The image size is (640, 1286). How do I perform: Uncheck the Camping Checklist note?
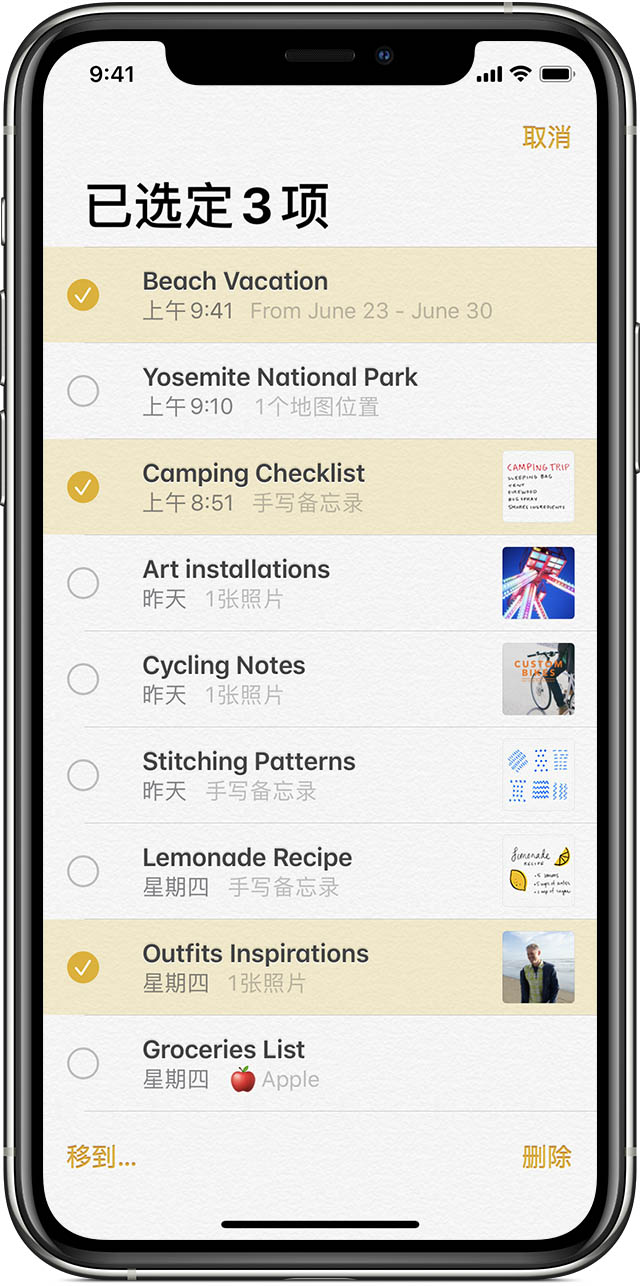(x=83, y=487)
